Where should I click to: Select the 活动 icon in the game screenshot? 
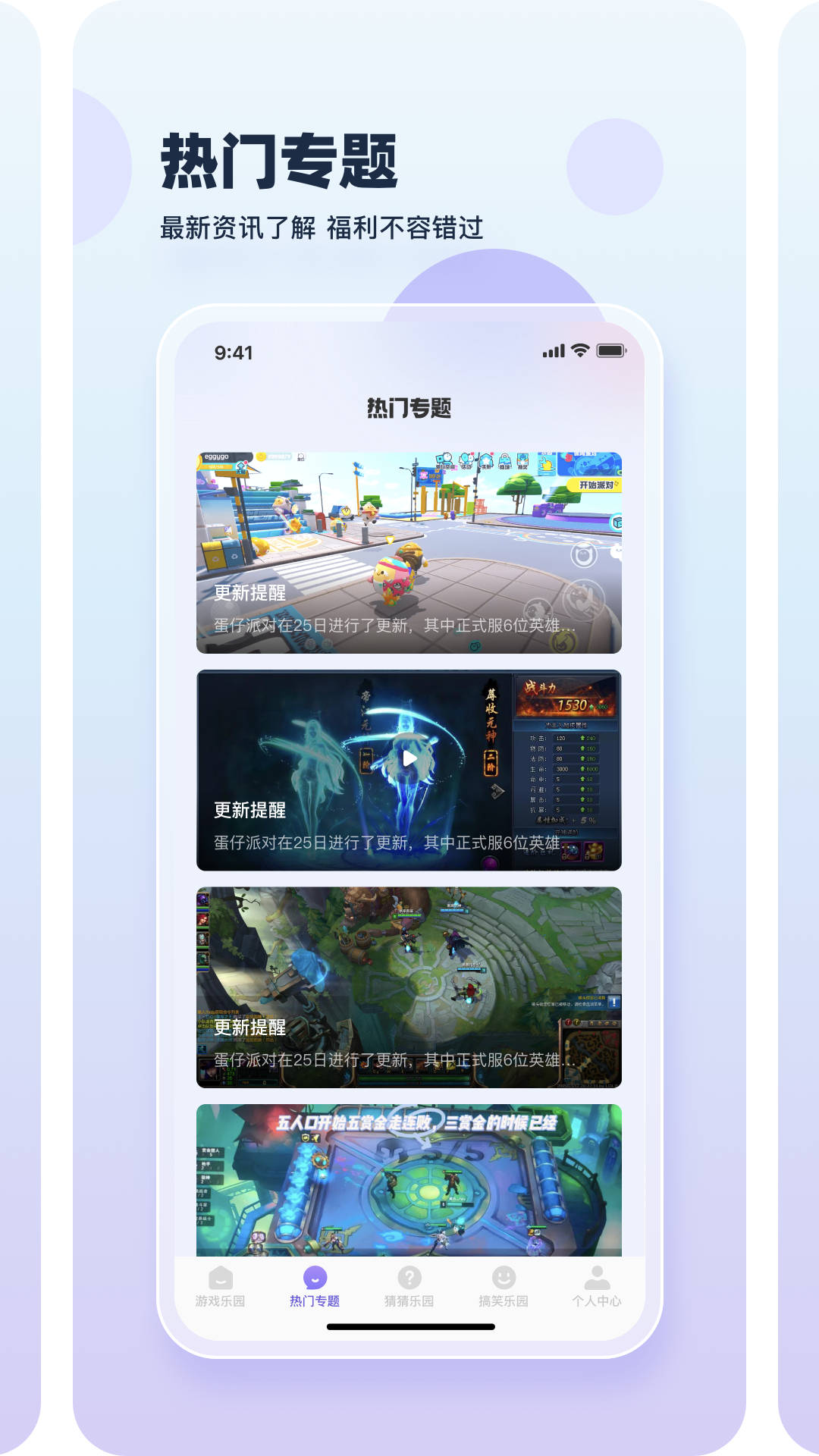click(466, 459)
